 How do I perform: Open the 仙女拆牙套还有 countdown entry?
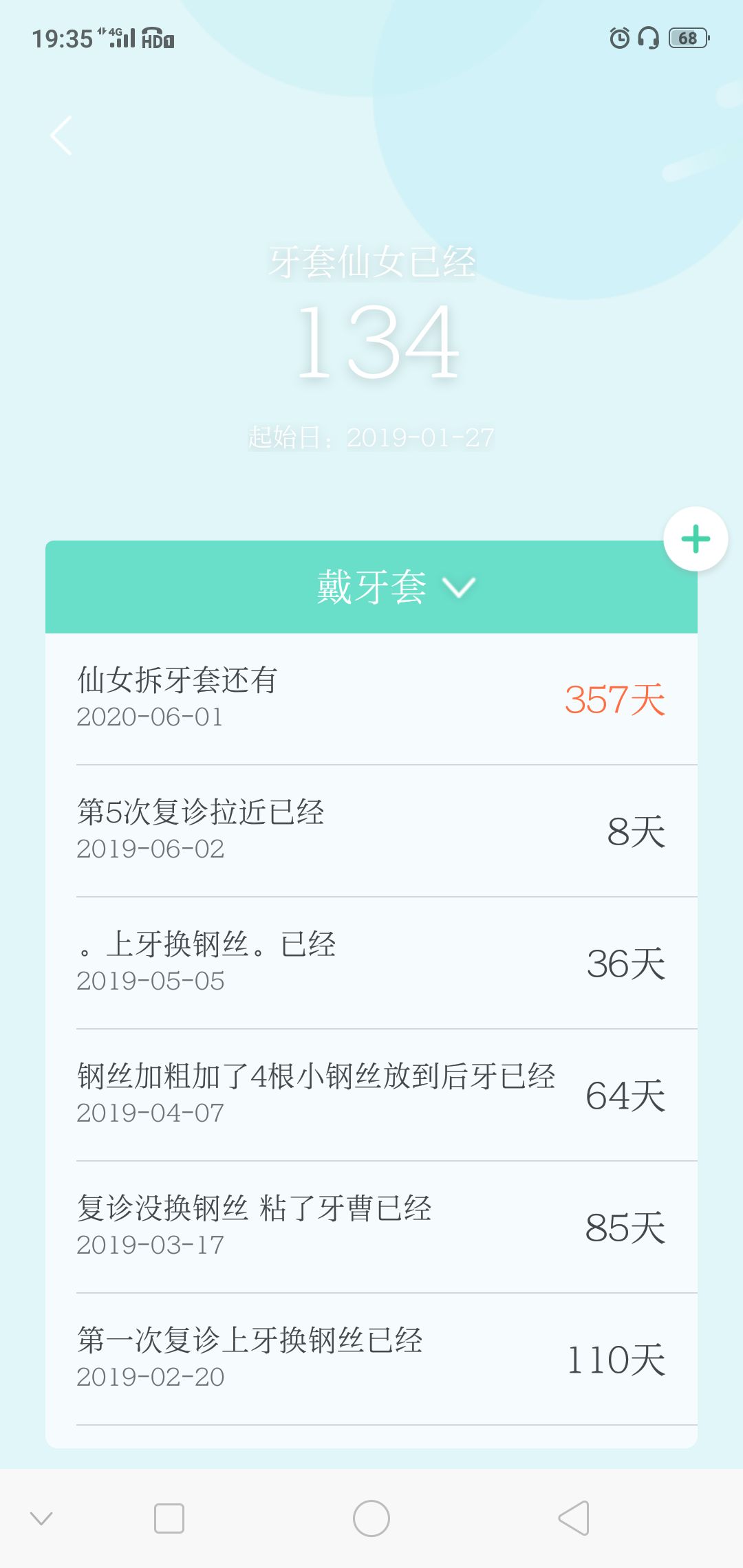coord(371,699)
